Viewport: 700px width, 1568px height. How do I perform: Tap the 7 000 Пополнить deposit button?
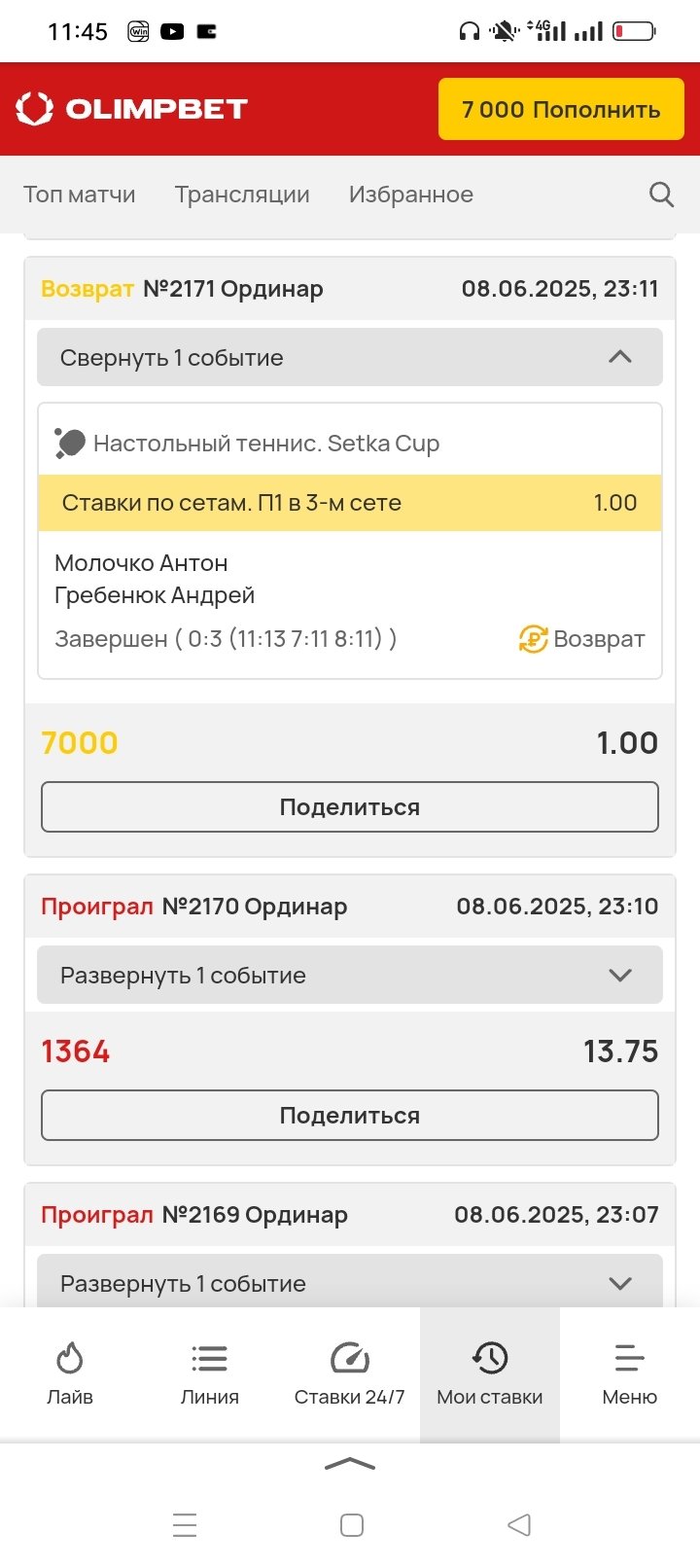[x=561, y=109]
